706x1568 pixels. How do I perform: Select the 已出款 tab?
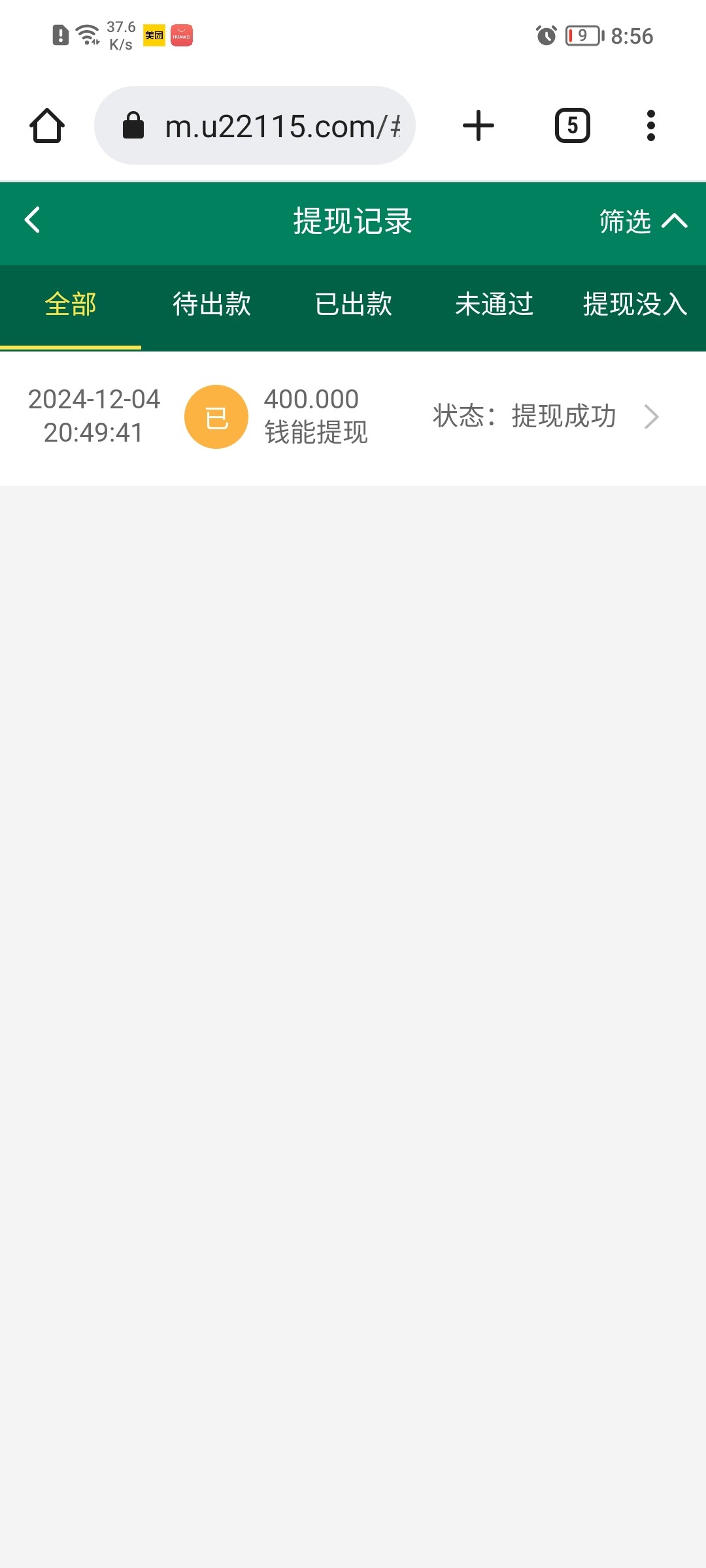353,305
